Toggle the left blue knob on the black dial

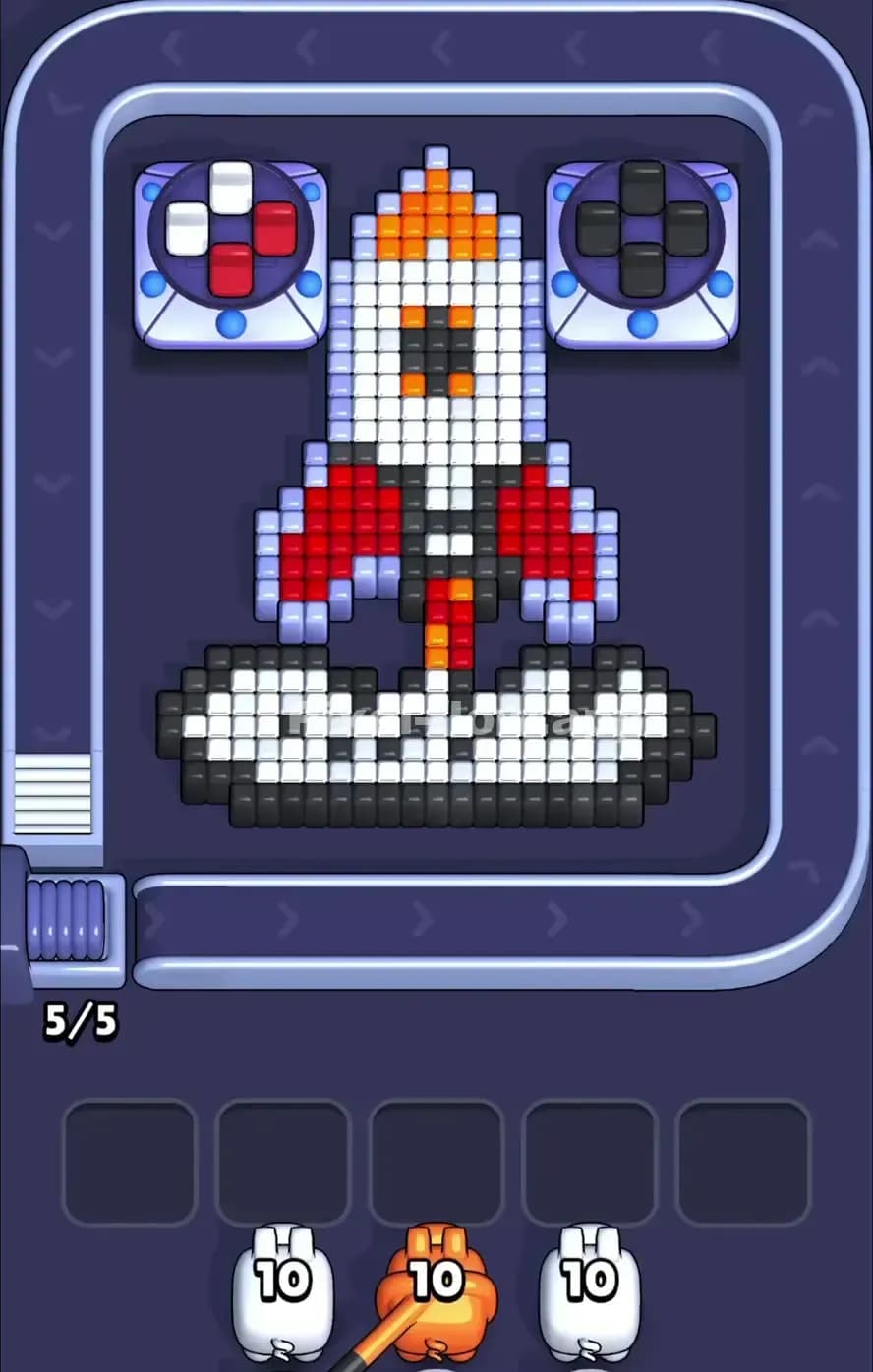tap(562, 284)
